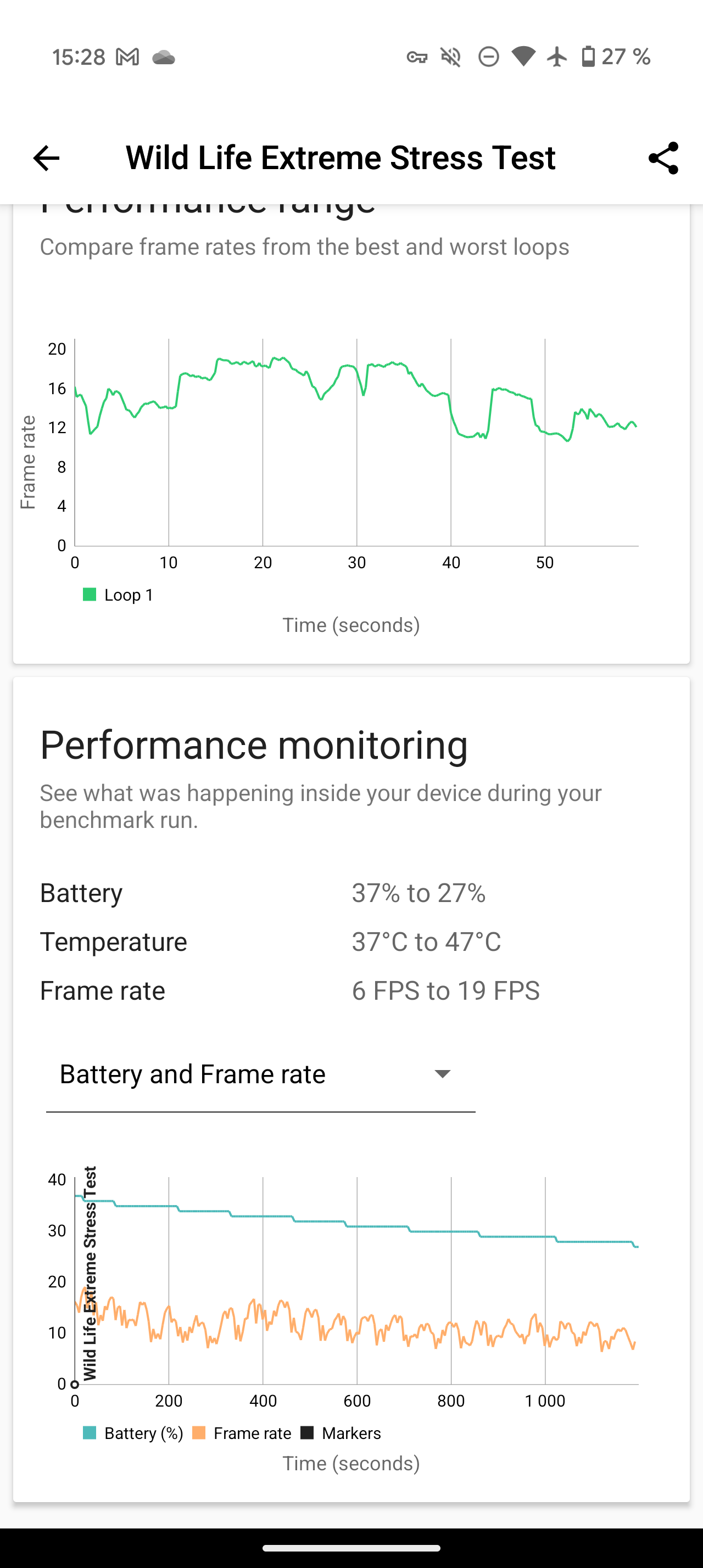Tap the Temperature 37°C to 47°C reading

[x=426, y=941]
